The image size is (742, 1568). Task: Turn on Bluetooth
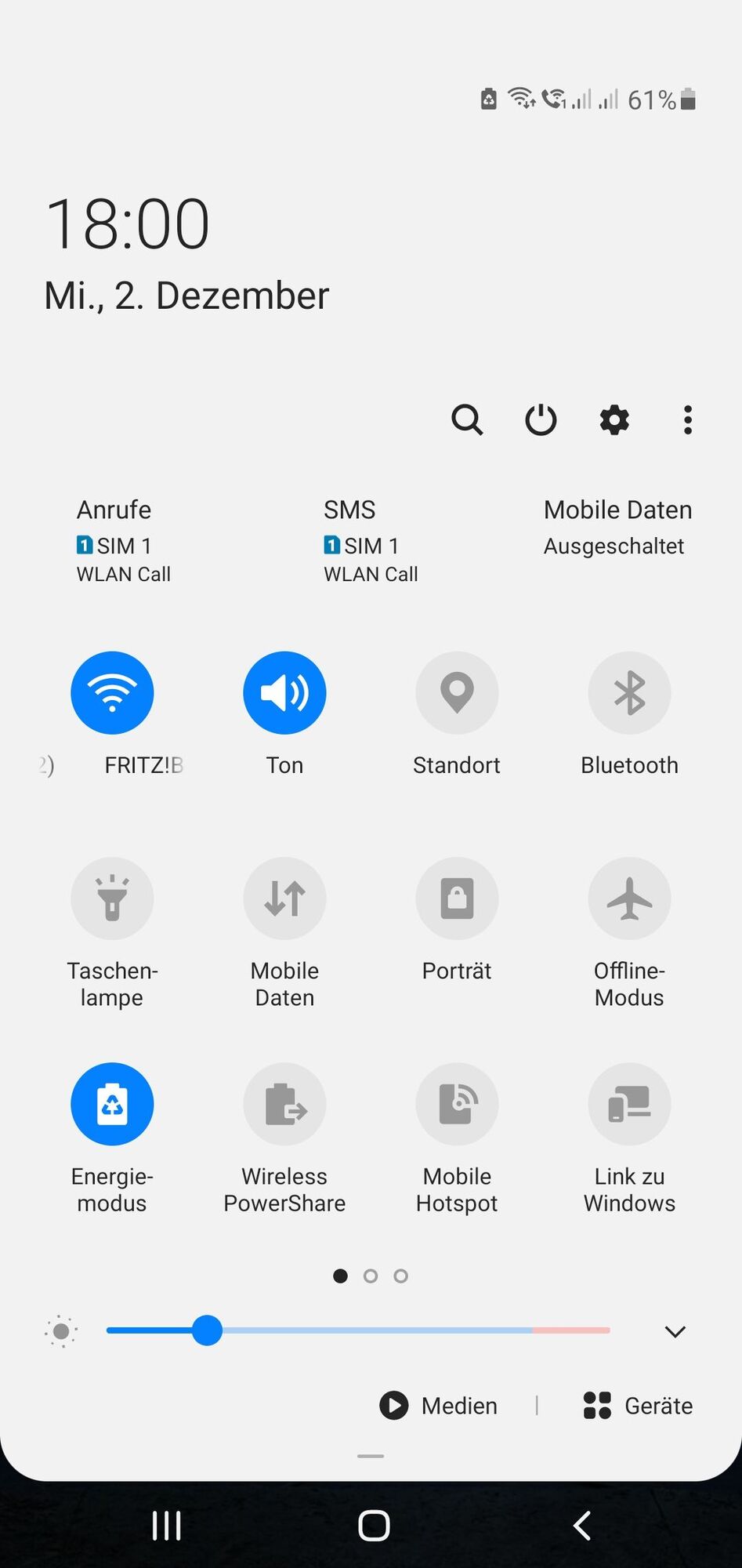coord(629,693)
